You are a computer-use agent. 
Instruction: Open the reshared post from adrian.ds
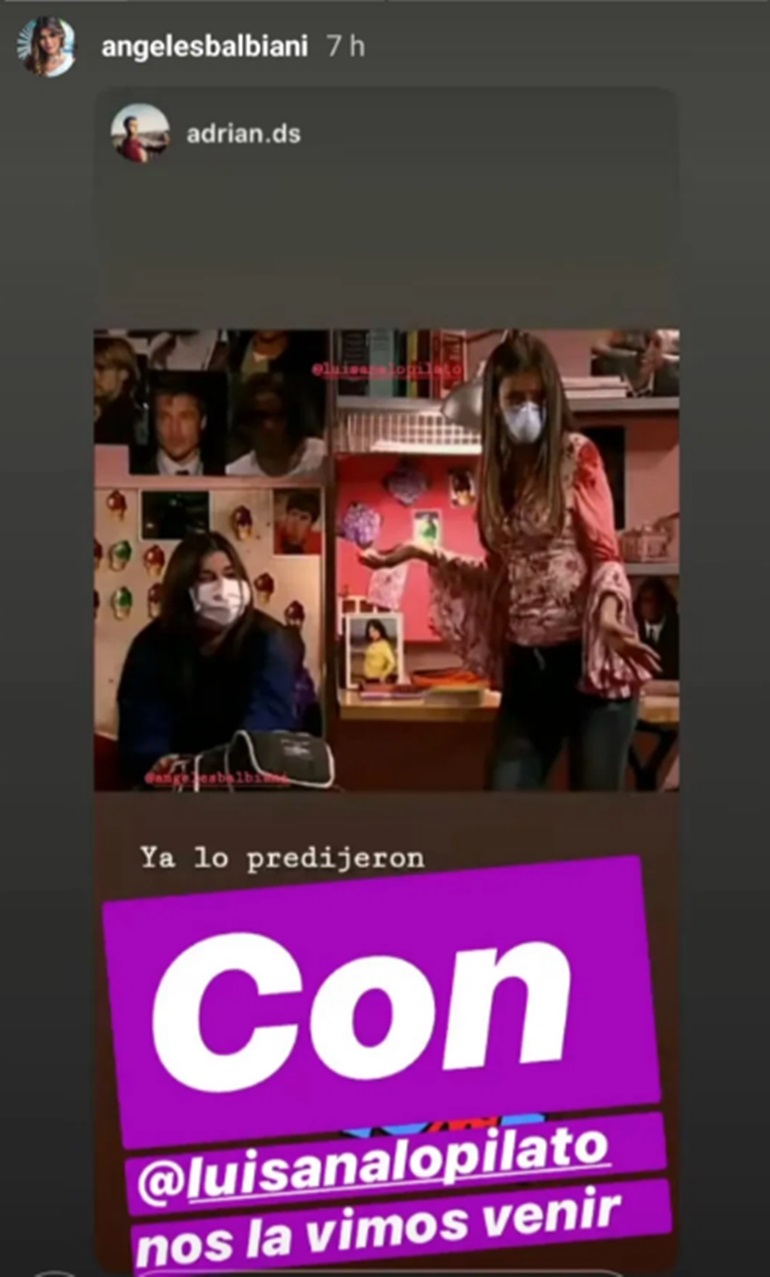pyautogui.click(x=386, y=560)
